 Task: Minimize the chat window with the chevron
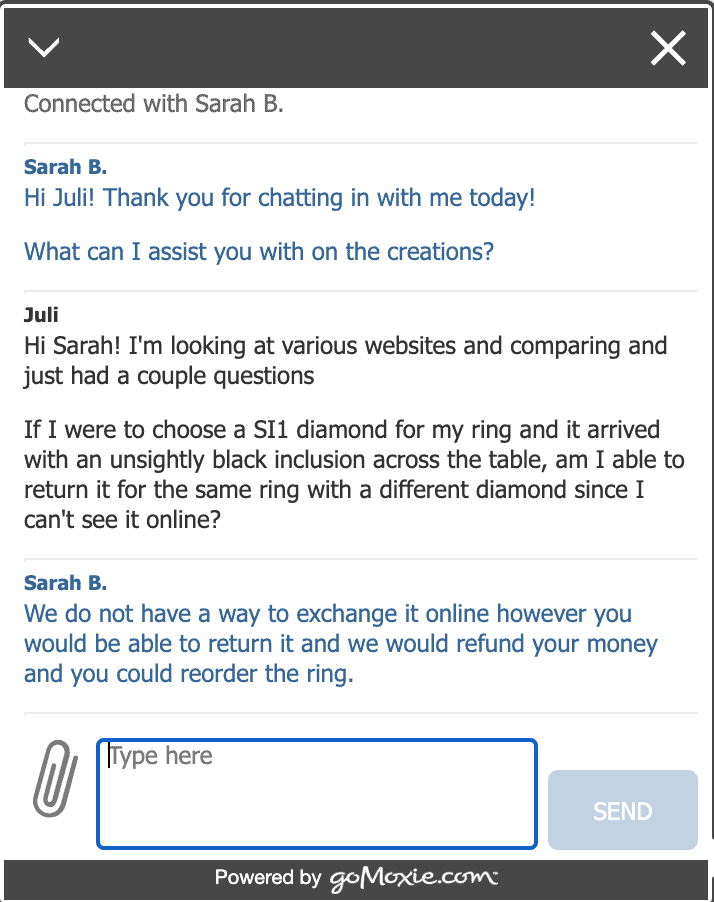[x=44, y=47]
